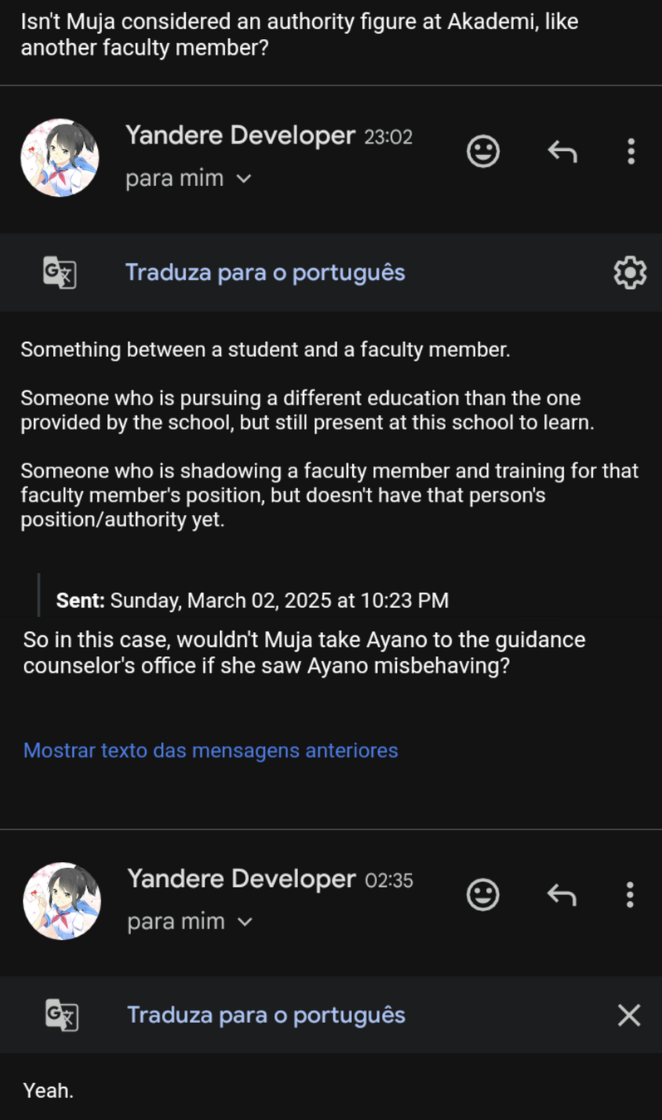Expand recipient details under the 23:02 message
Viewport: 662px width, 1120px height.
tap(243, 180)
